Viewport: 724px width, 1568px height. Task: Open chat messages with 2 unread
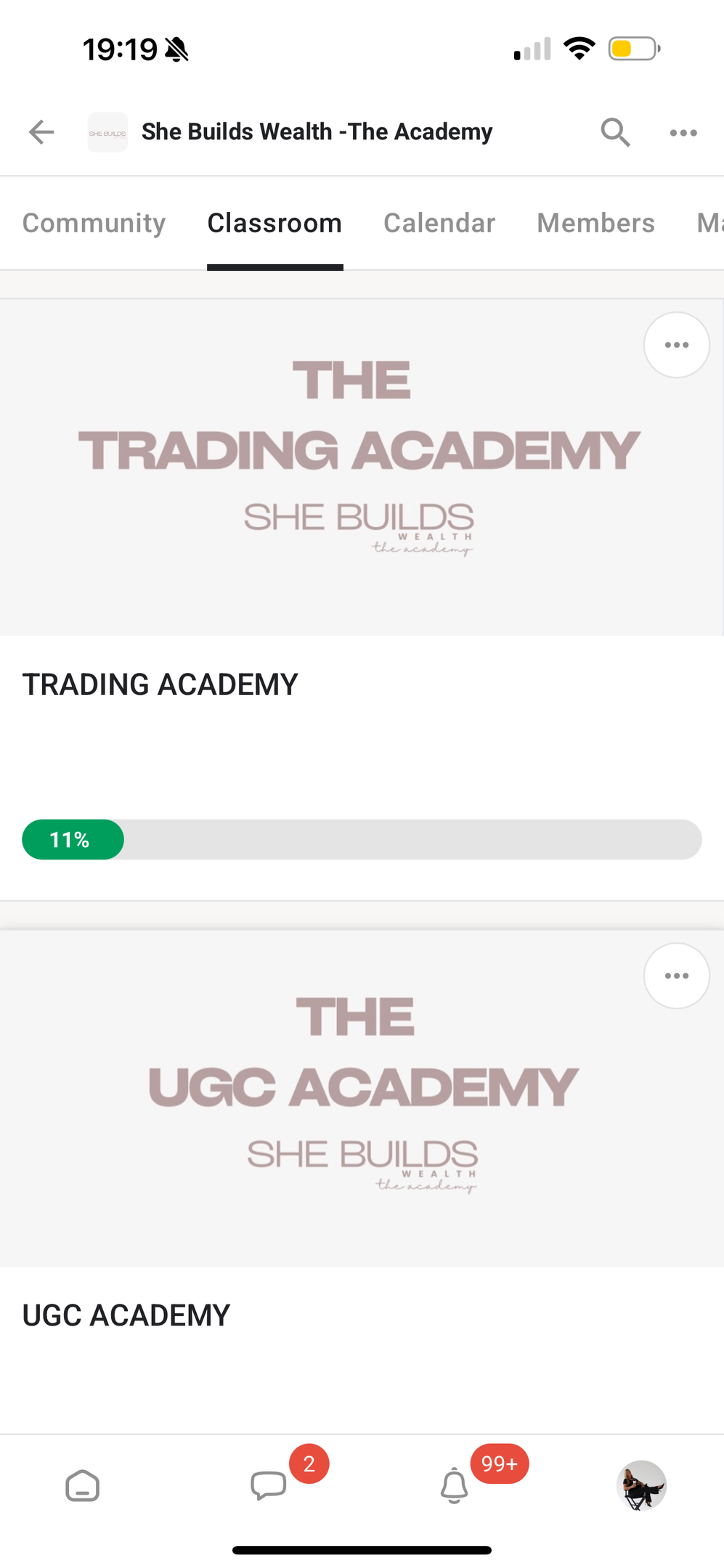[269, 1485]
